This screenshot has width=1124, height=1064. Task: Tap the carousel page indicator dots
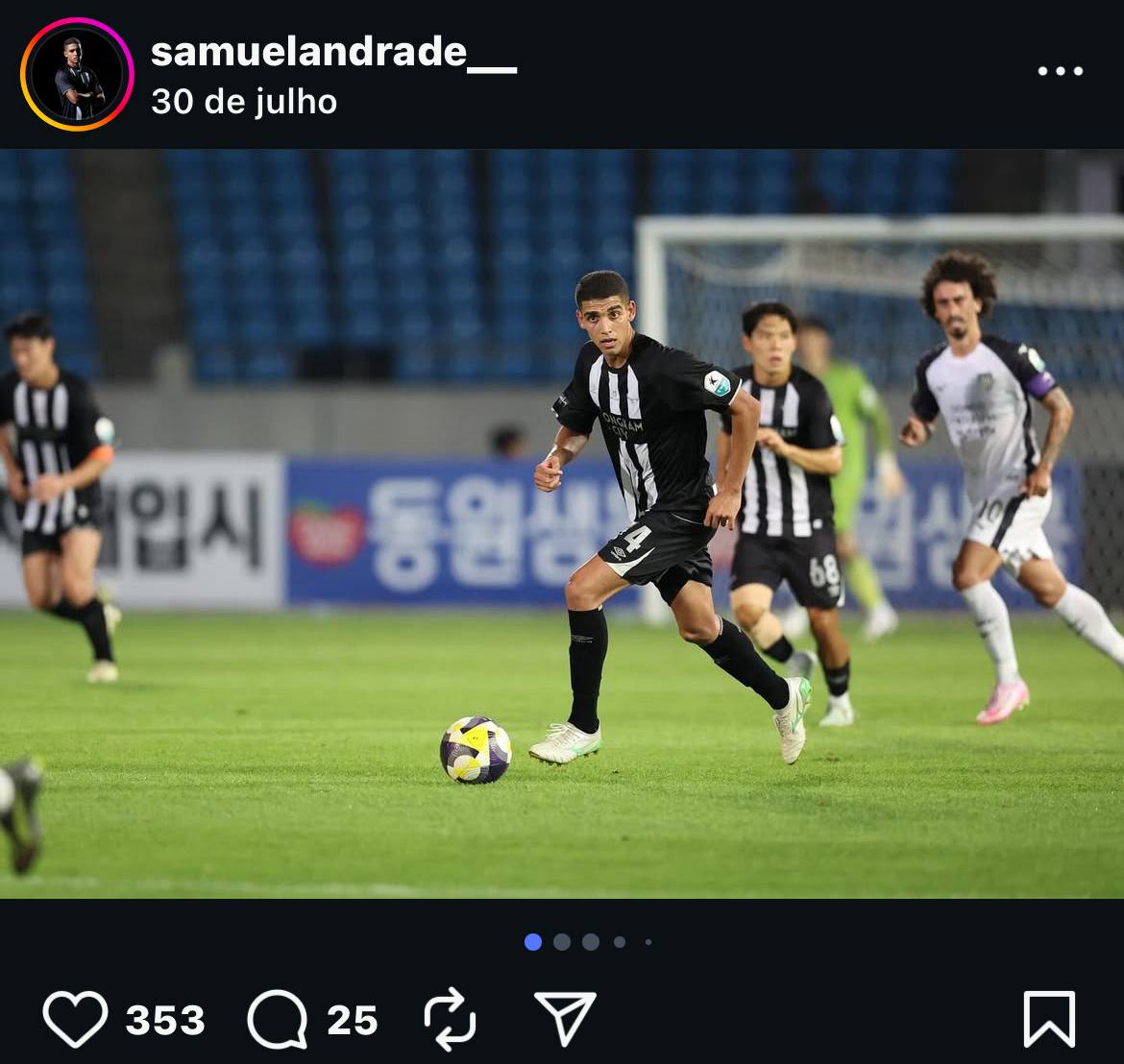click(x=588, y=942)
